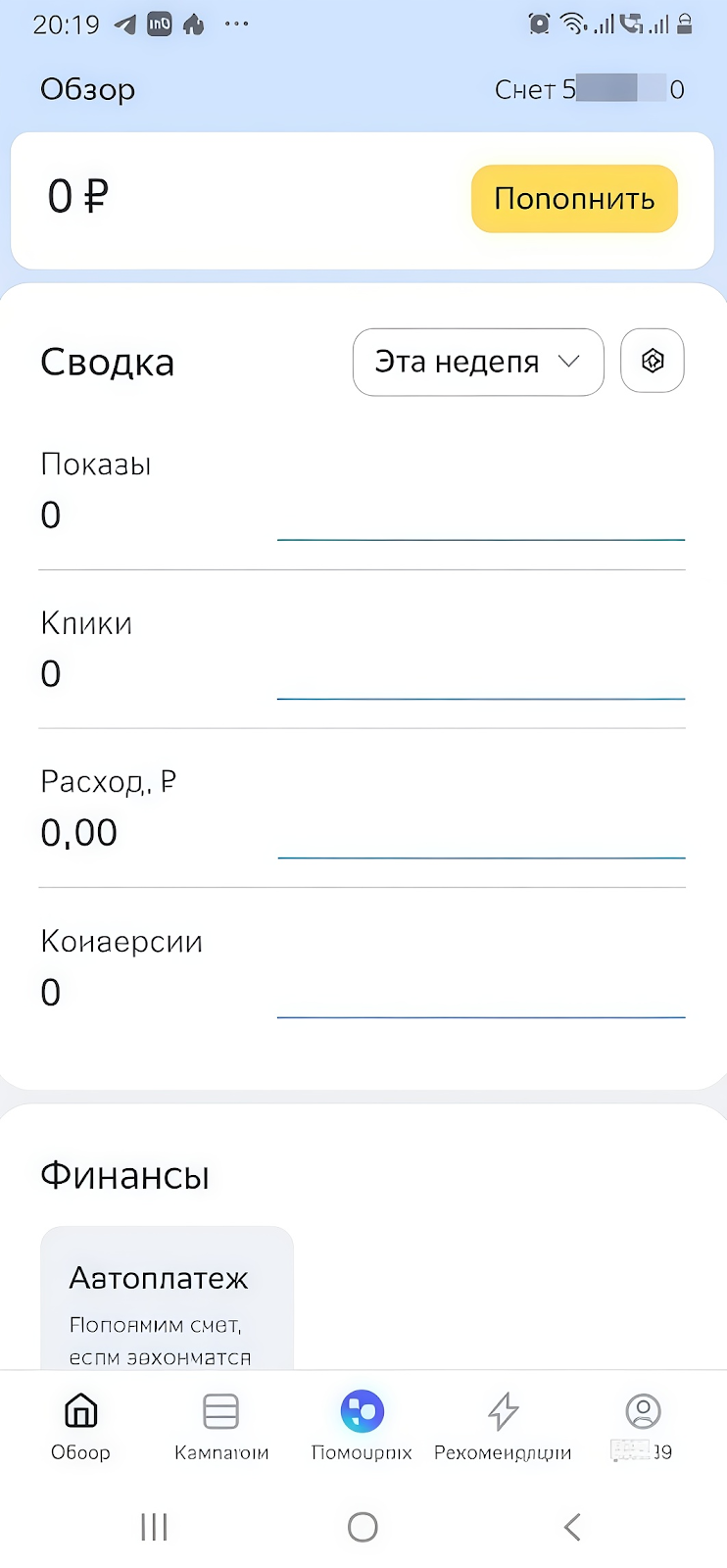Tap the system back button
This screenshot has width=727, height=1568.
coord(572,1526)
